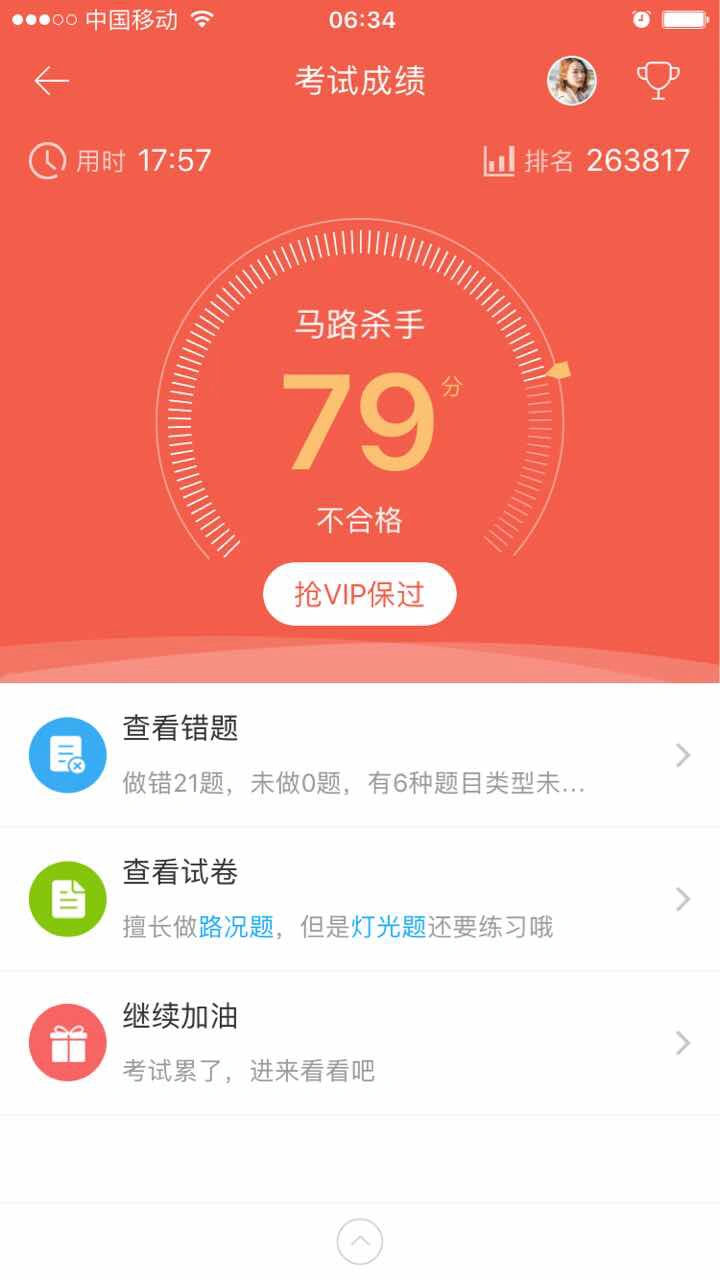This screenshot has width=720, height=1280.
Task: Go back using the top-left arrow
Action: 51,81
